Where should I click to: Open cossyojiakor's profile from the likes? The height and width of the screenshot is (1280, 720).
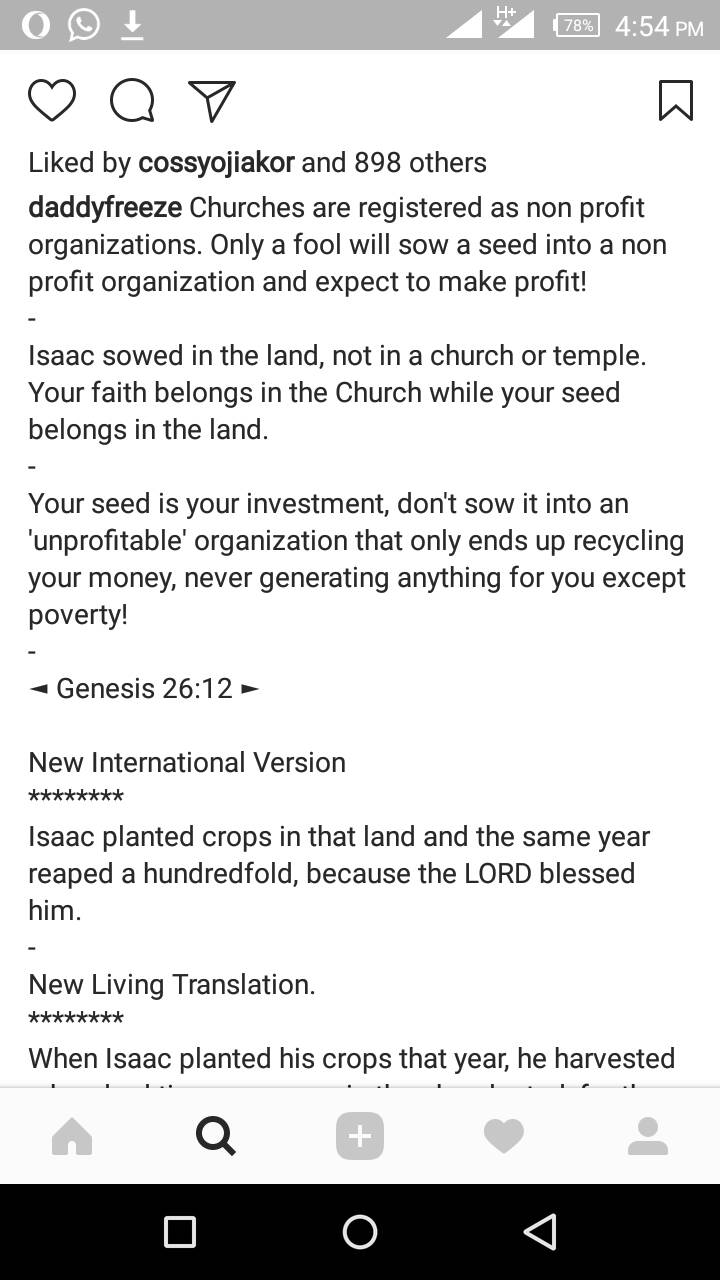[216, 163]
